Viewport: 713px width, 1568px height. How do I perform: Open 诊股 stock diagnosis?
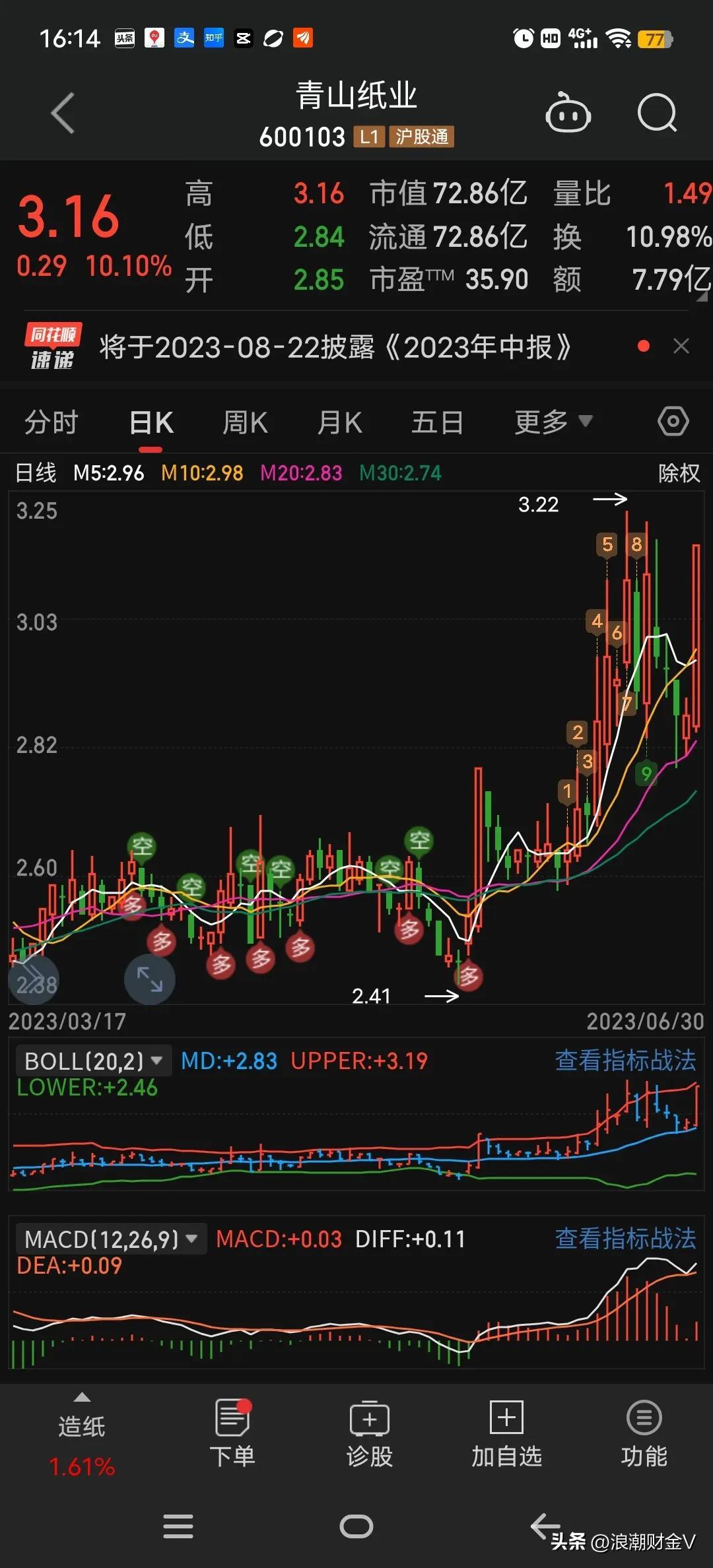[x=370, y=1435]
